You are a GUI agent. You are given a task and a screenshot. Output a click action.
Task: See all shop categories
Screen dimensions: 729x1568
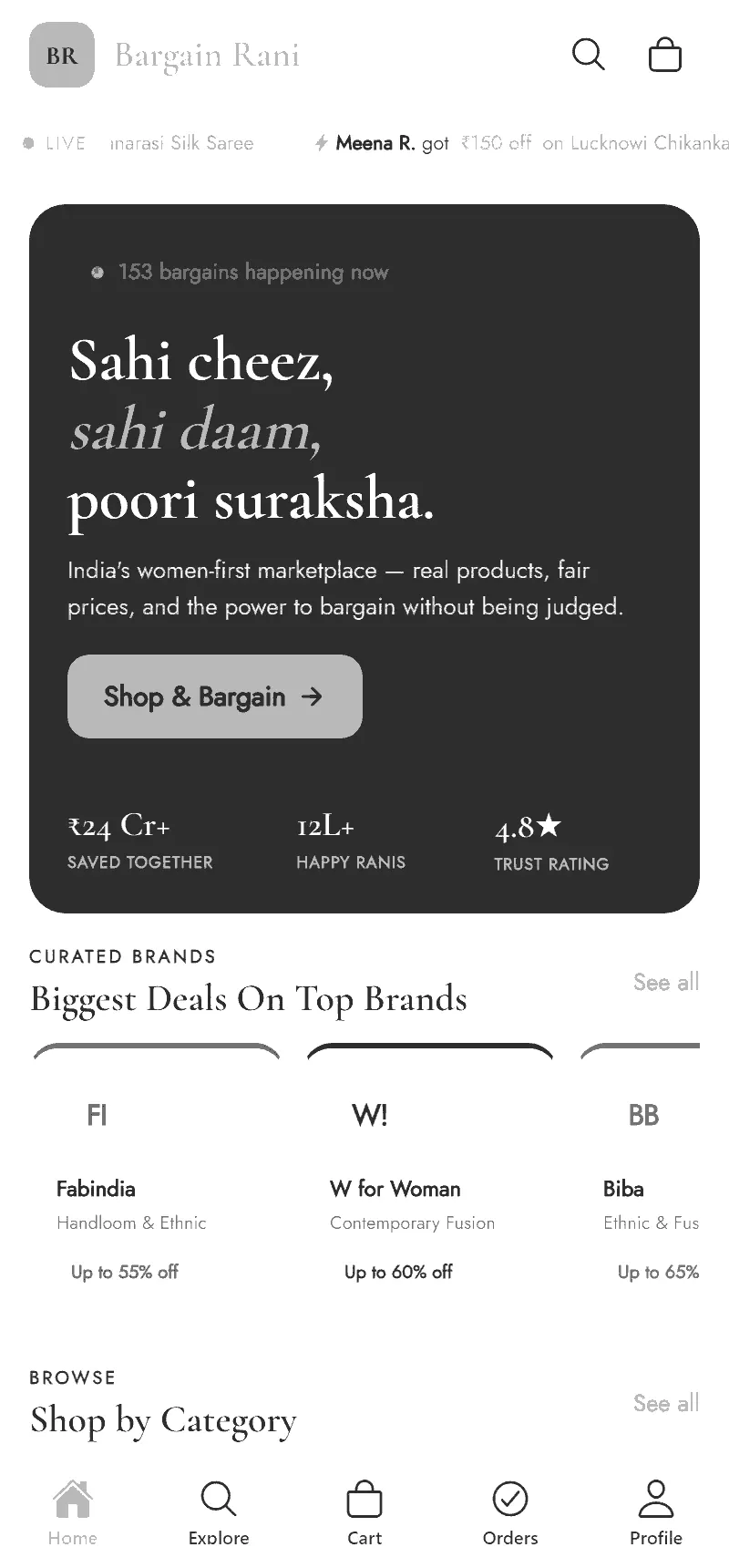[x=666, y=1403]
